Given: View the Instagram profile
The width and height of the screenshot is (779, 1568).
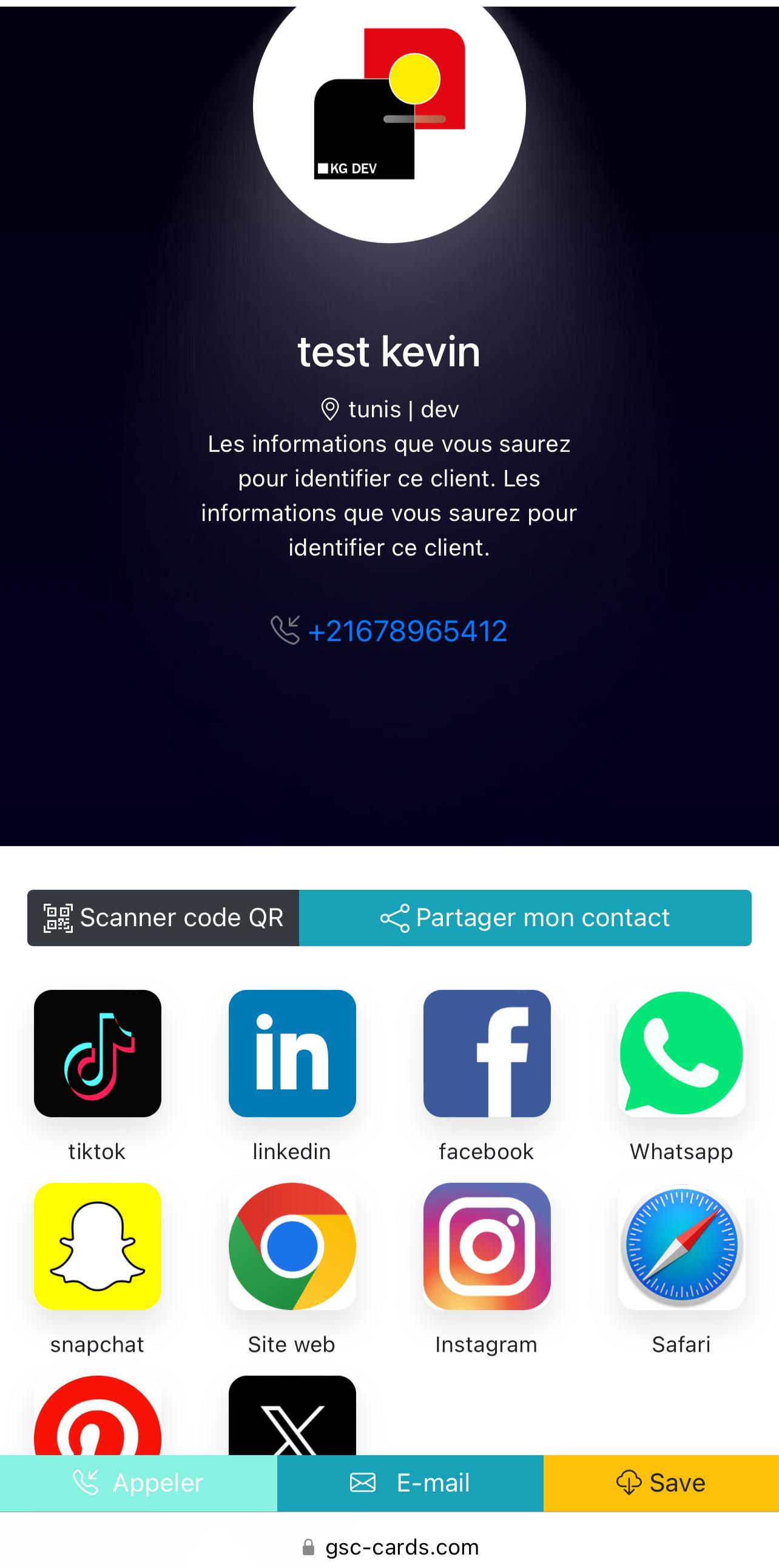Looking at the screenshot, I should click(x=487, y=1246).
